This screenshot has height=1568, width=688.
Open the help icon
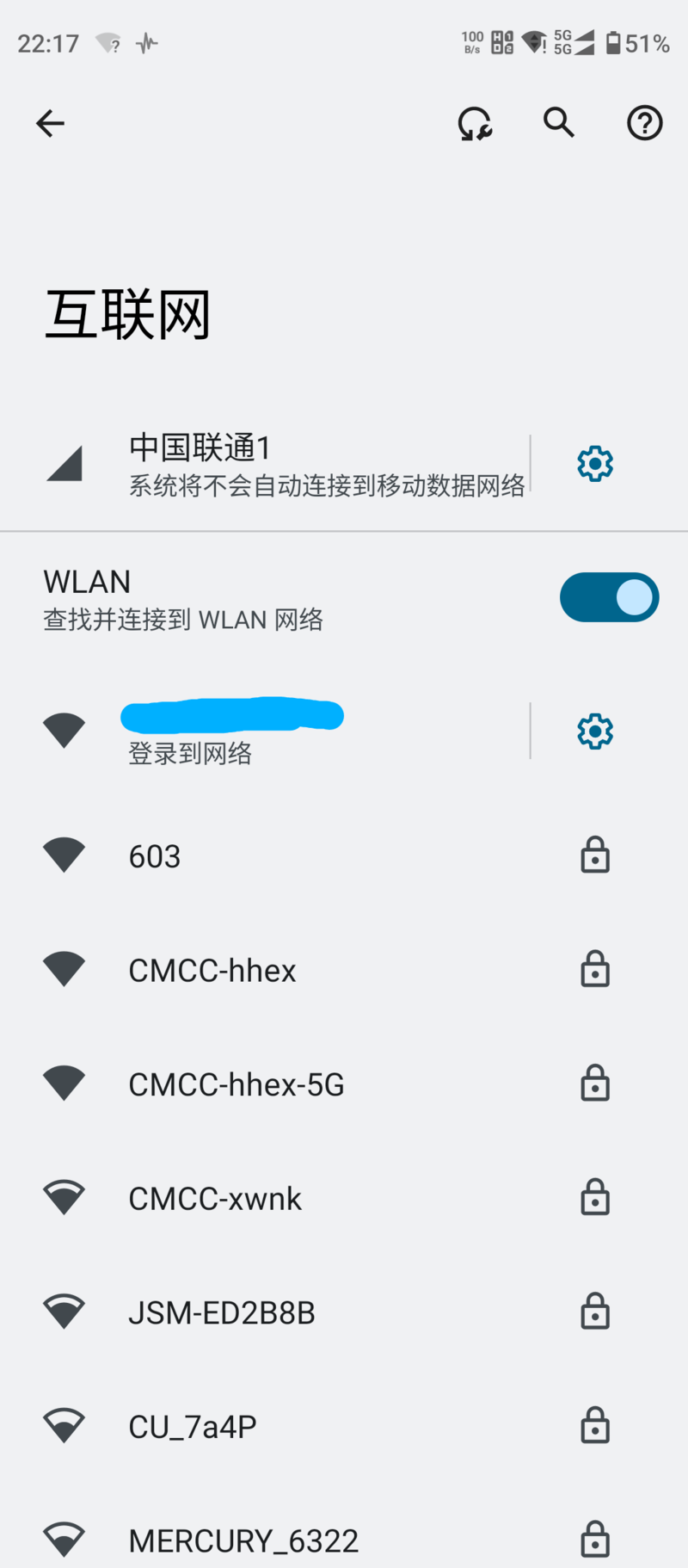pos(644,124)
